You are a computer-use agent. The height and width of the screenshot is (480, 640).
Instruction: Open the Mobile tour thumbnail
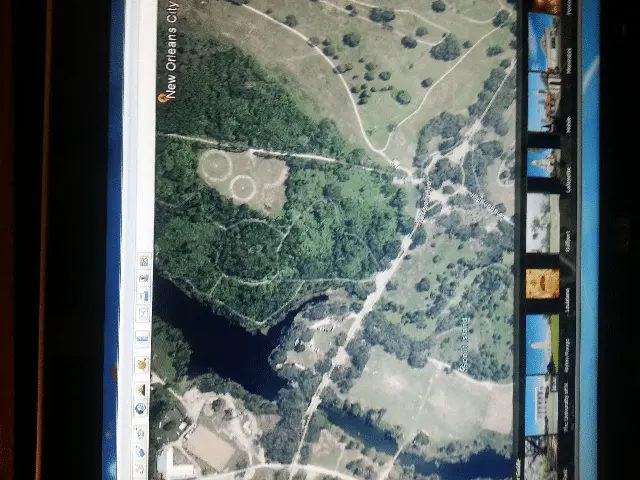pos(542,102)
